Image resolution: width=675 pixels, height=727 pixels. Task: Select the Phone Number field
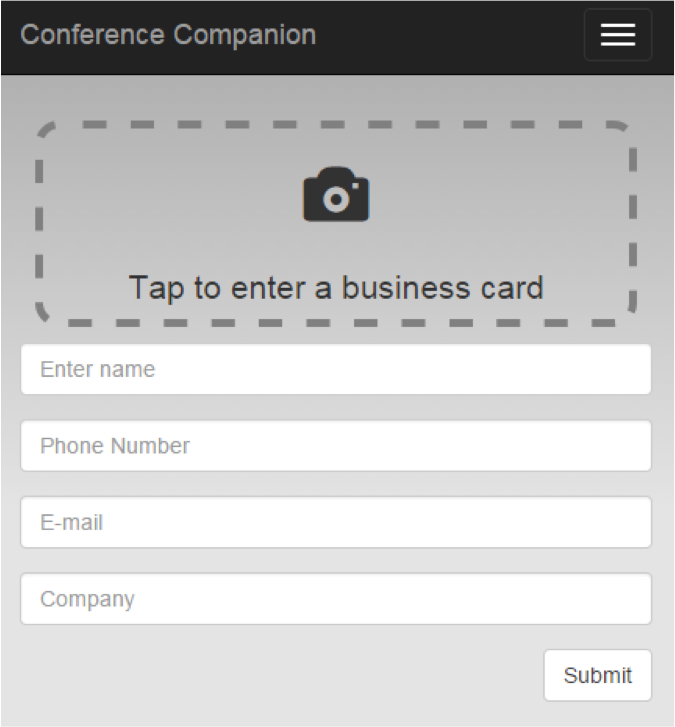[336, 446]
